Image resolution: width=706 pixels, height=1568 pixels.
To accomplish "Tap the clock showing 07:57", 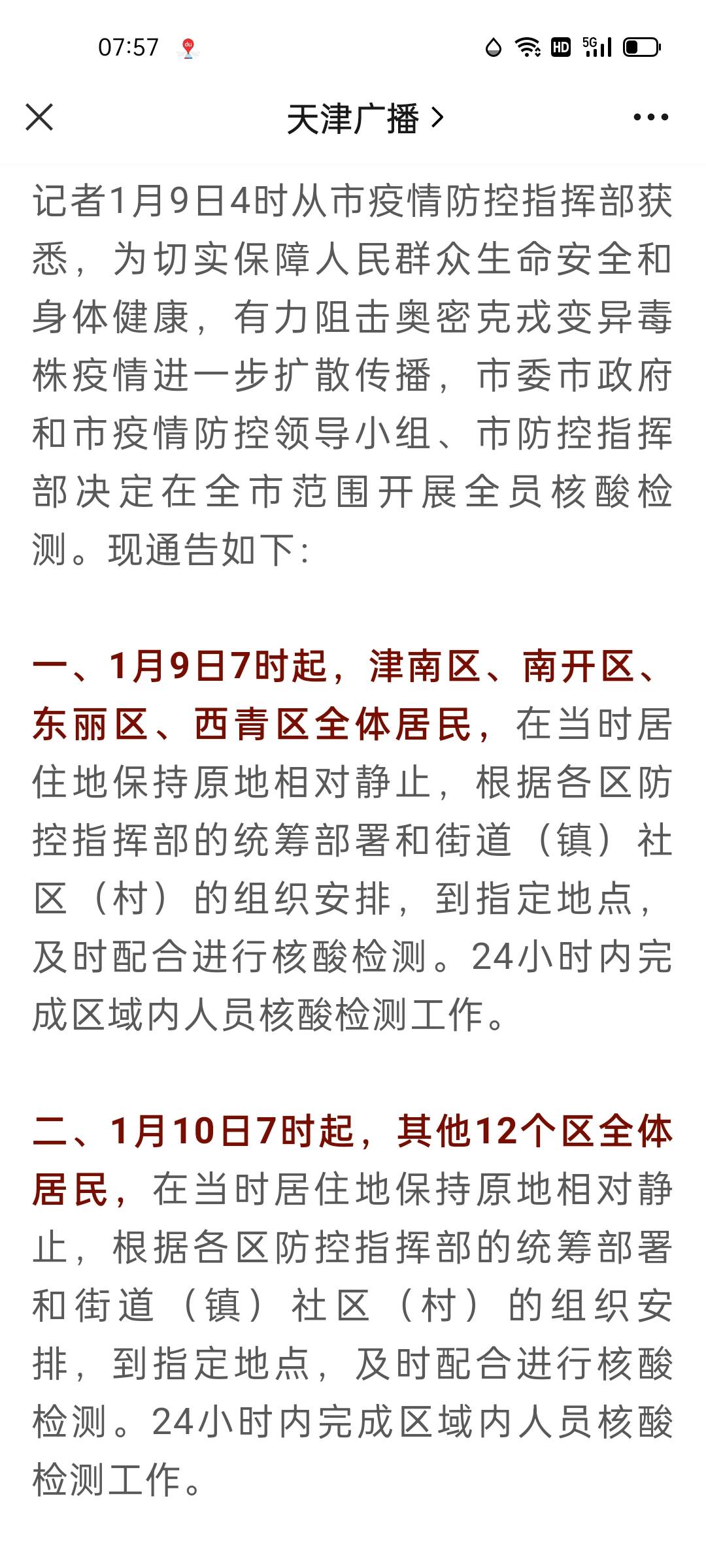I will click(128, 46).
